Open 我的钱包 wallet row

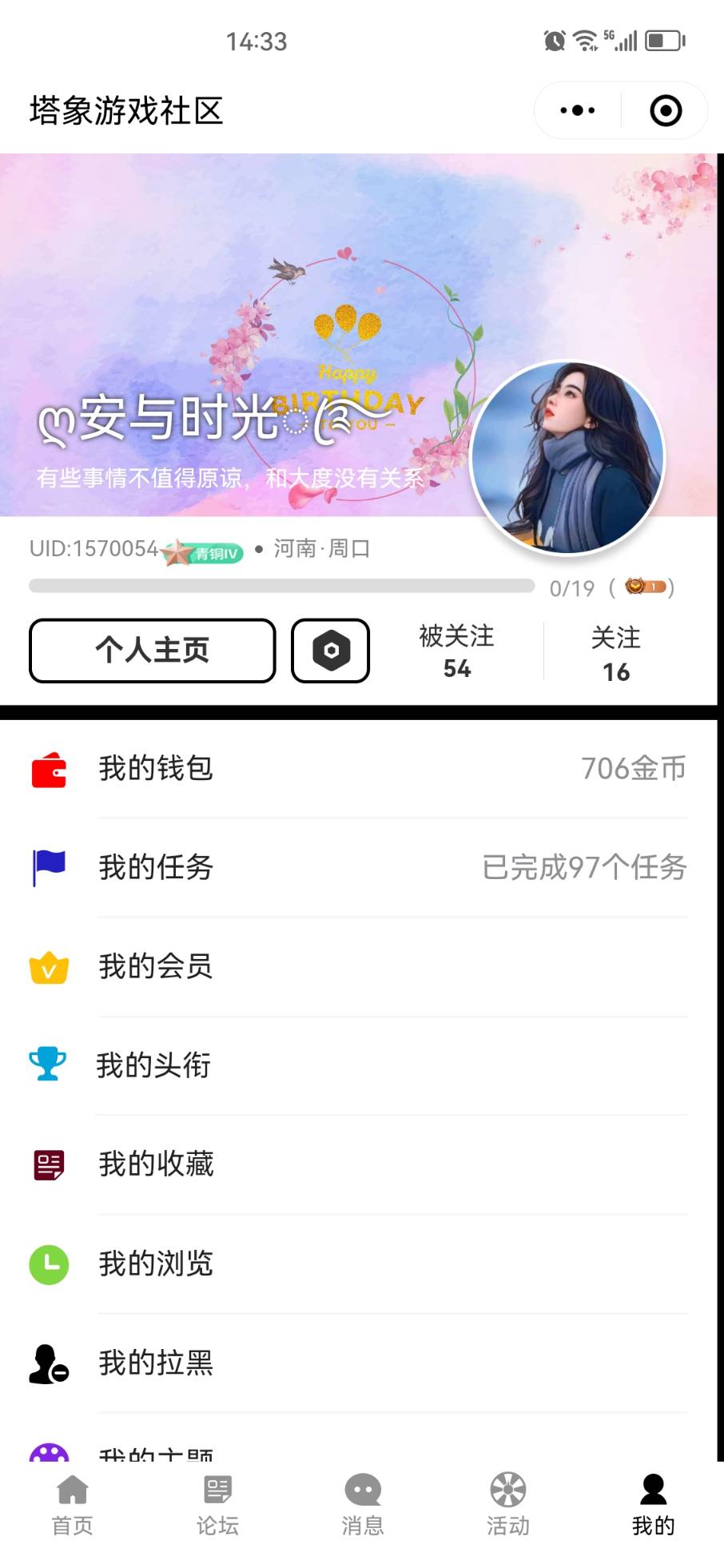point(360,769)
